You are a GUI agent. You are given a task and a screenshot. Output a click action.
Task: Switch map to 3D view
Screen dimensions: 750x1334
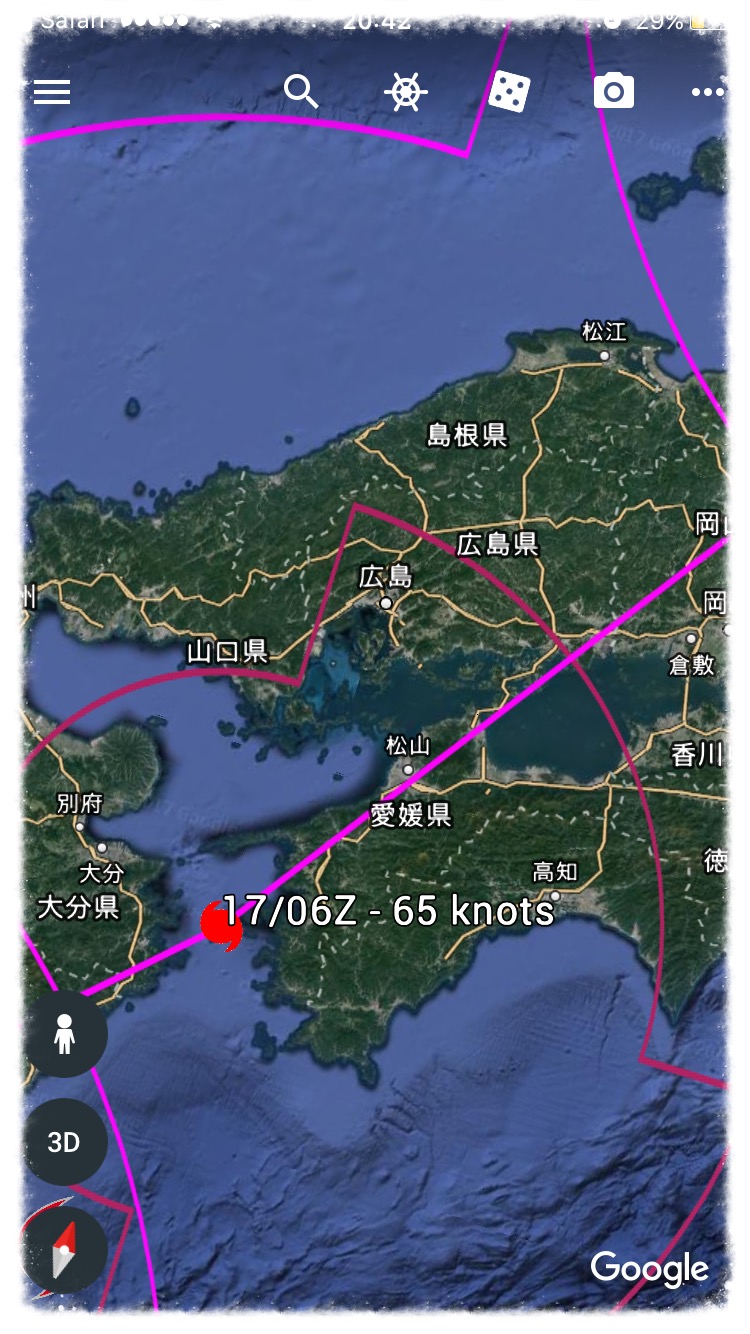tap(65, 1142)
